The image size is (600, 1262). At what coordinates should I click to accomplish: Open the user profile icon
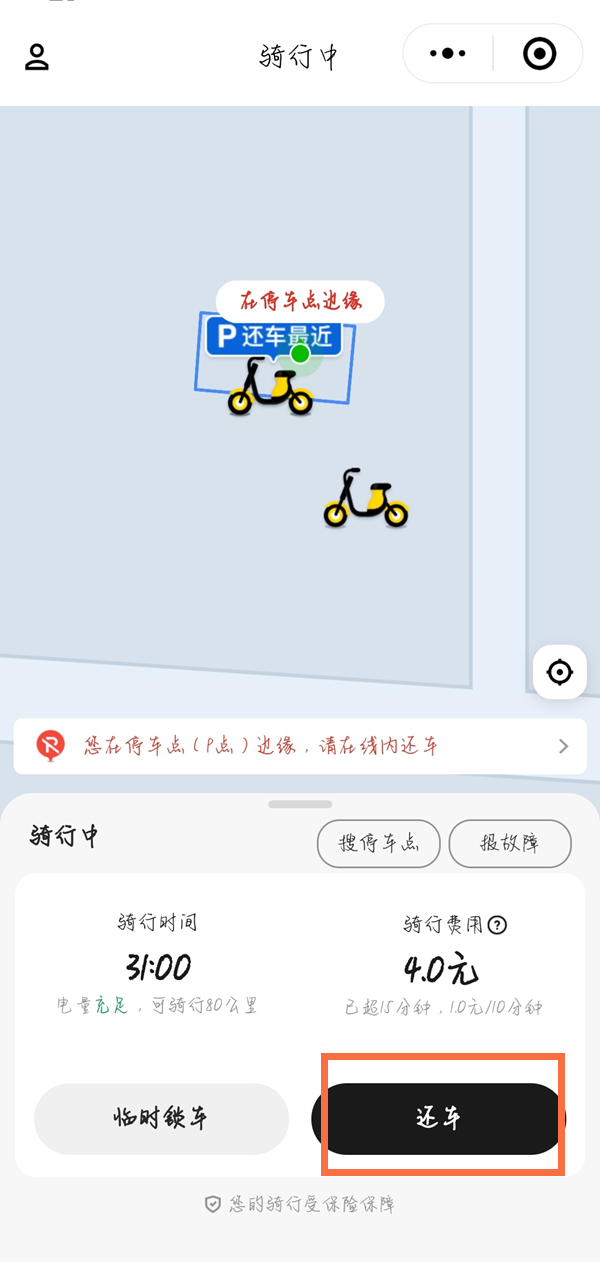tap(37, 57)
